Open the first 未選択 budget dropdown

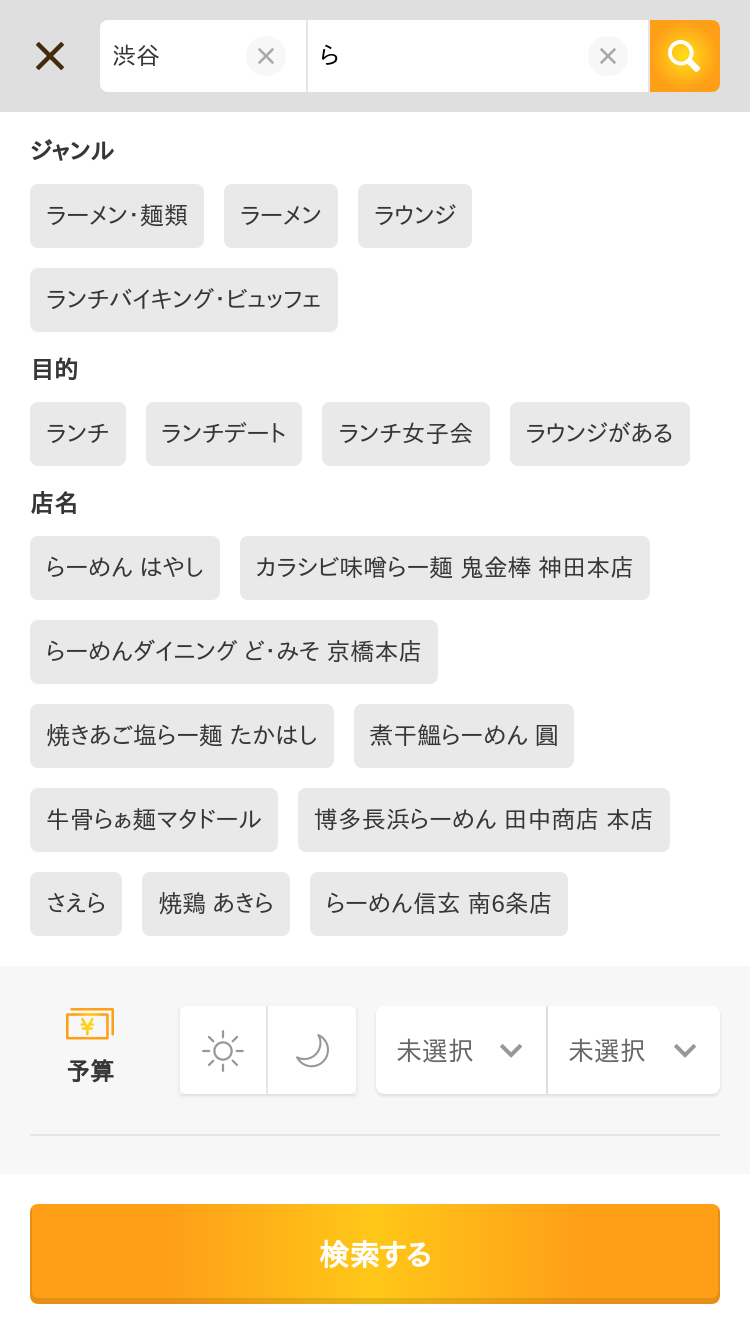coord(460,1050)
